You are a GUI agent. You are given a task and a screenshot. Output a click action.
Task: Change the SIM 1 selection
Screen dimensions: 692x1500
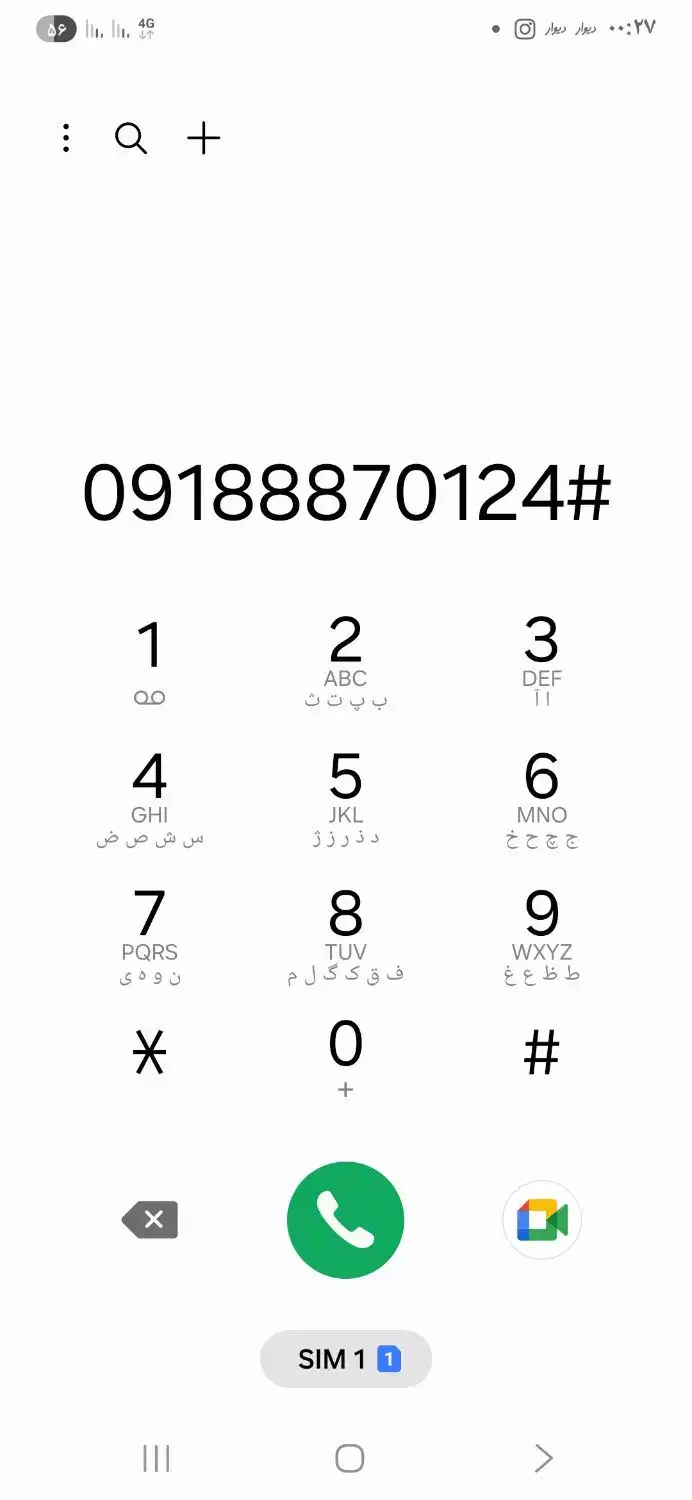pyautogui.click(x=345, y=1359)
